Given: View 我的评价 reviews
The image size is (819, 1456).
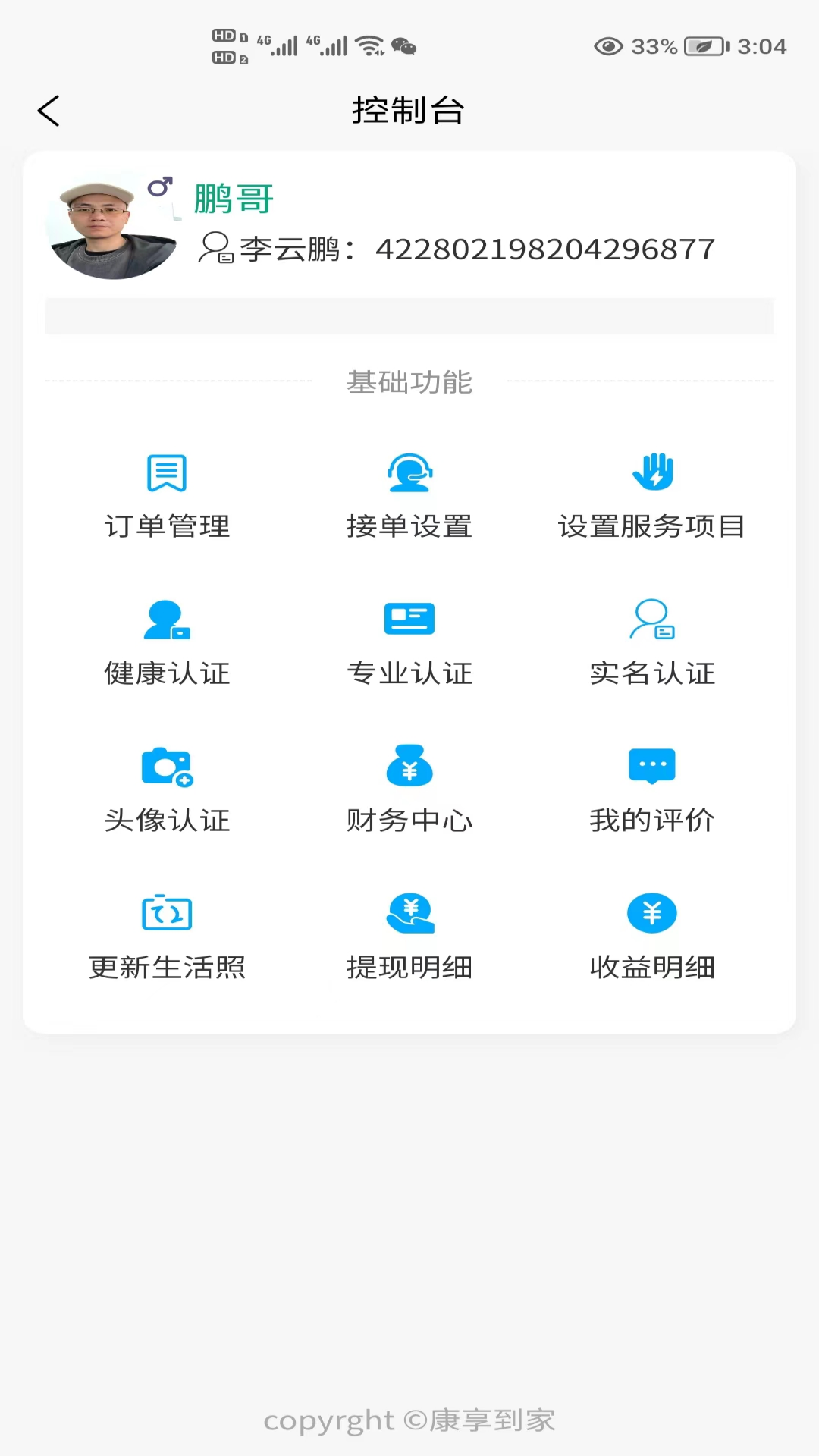Looking at the screenshot, I should (652, 789).
